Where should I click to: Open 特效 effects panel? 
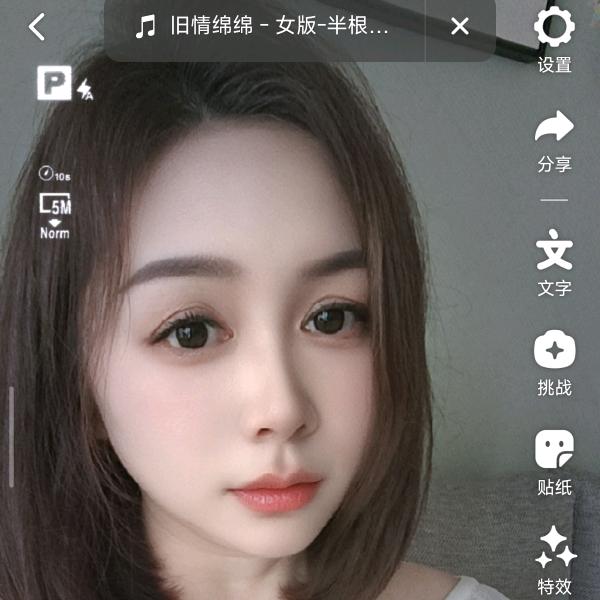click(x=554, y=560)
